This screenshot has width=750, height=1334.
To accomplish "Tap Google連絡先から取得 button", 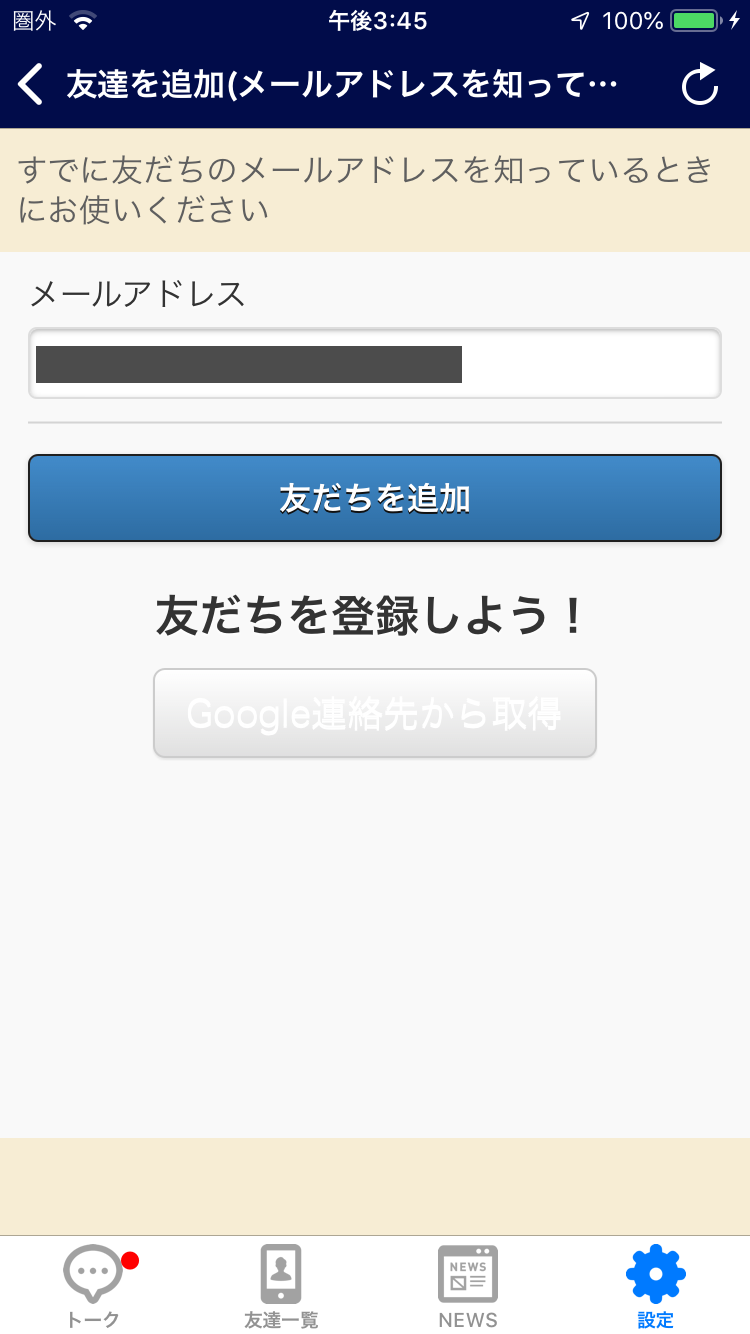I will tap(375, 713).
